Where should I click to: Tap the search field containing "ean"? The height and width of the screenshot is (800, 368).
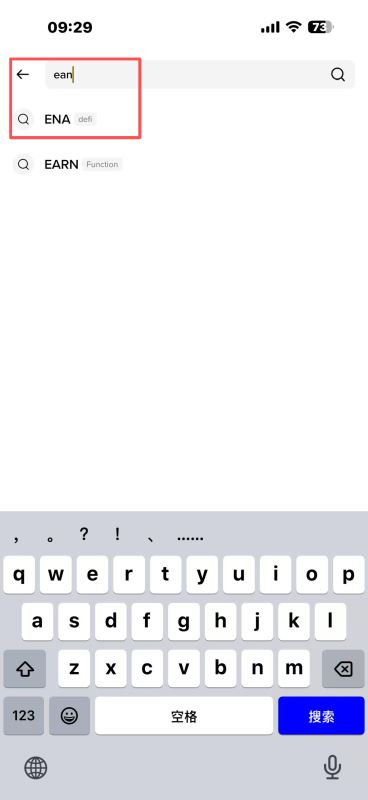coord(200,74)
